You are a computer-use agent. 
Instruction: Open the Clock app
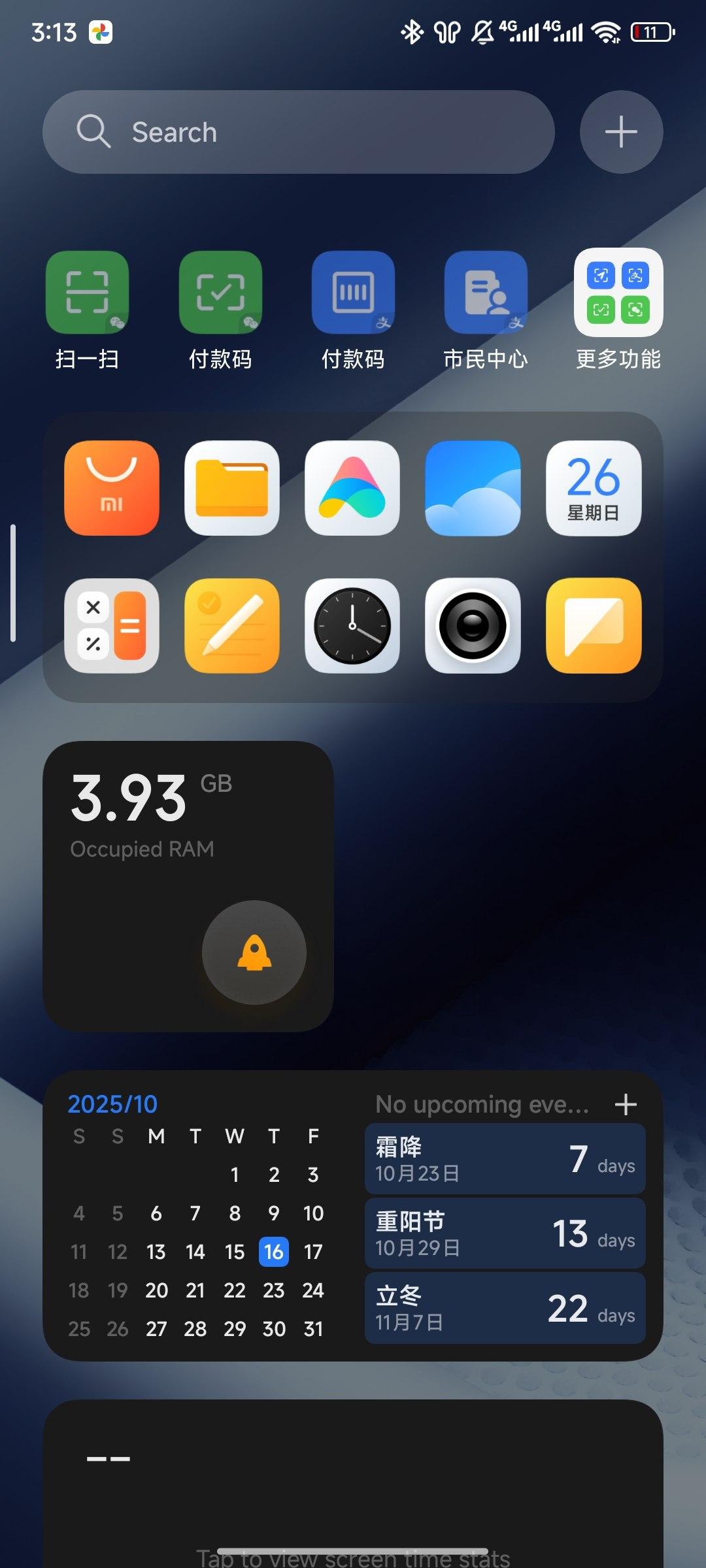(352, 626)
